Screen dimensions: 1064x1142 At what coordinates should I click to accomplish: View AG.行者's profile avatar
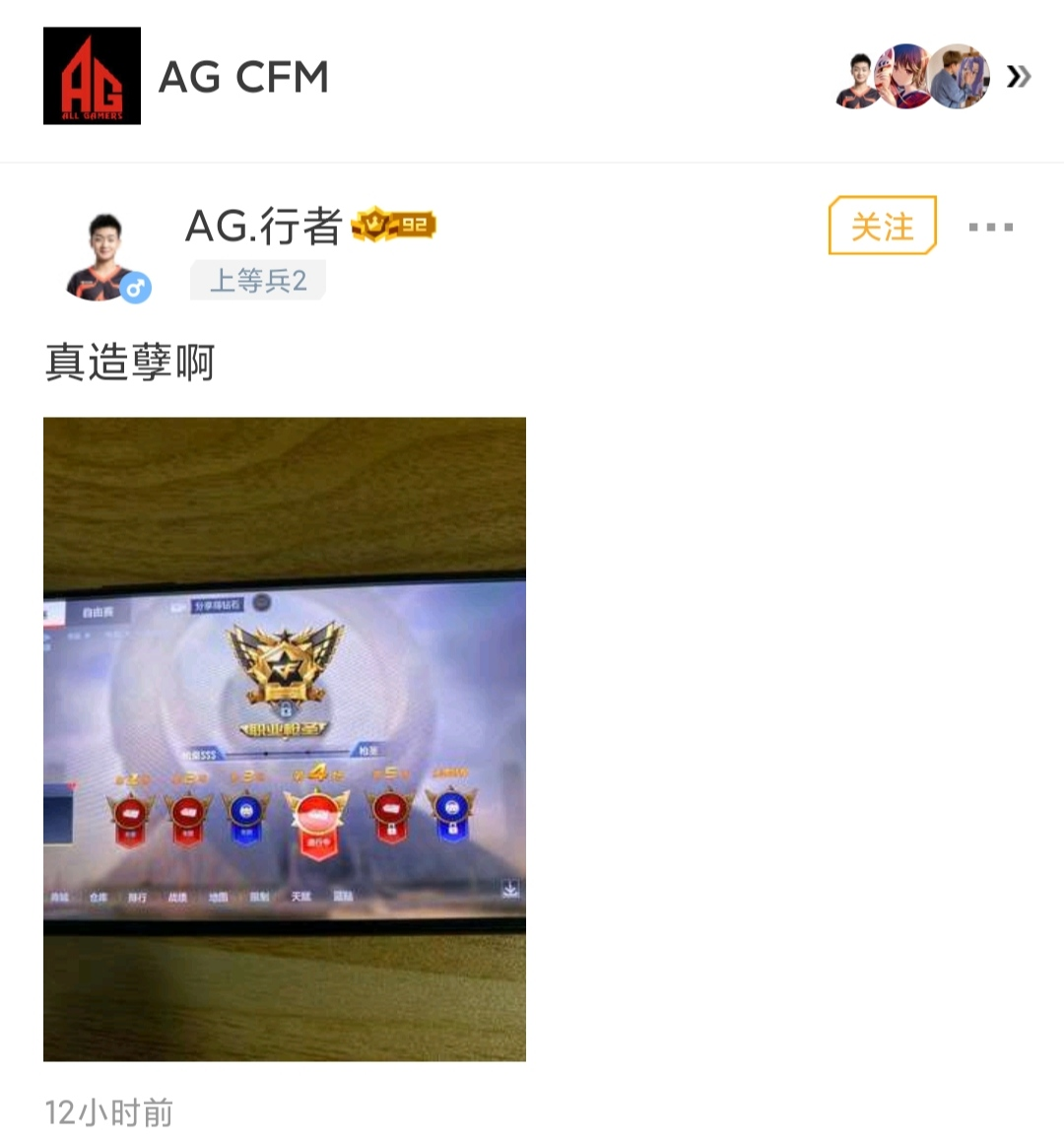pyautogui.click(x=101, y=256)
